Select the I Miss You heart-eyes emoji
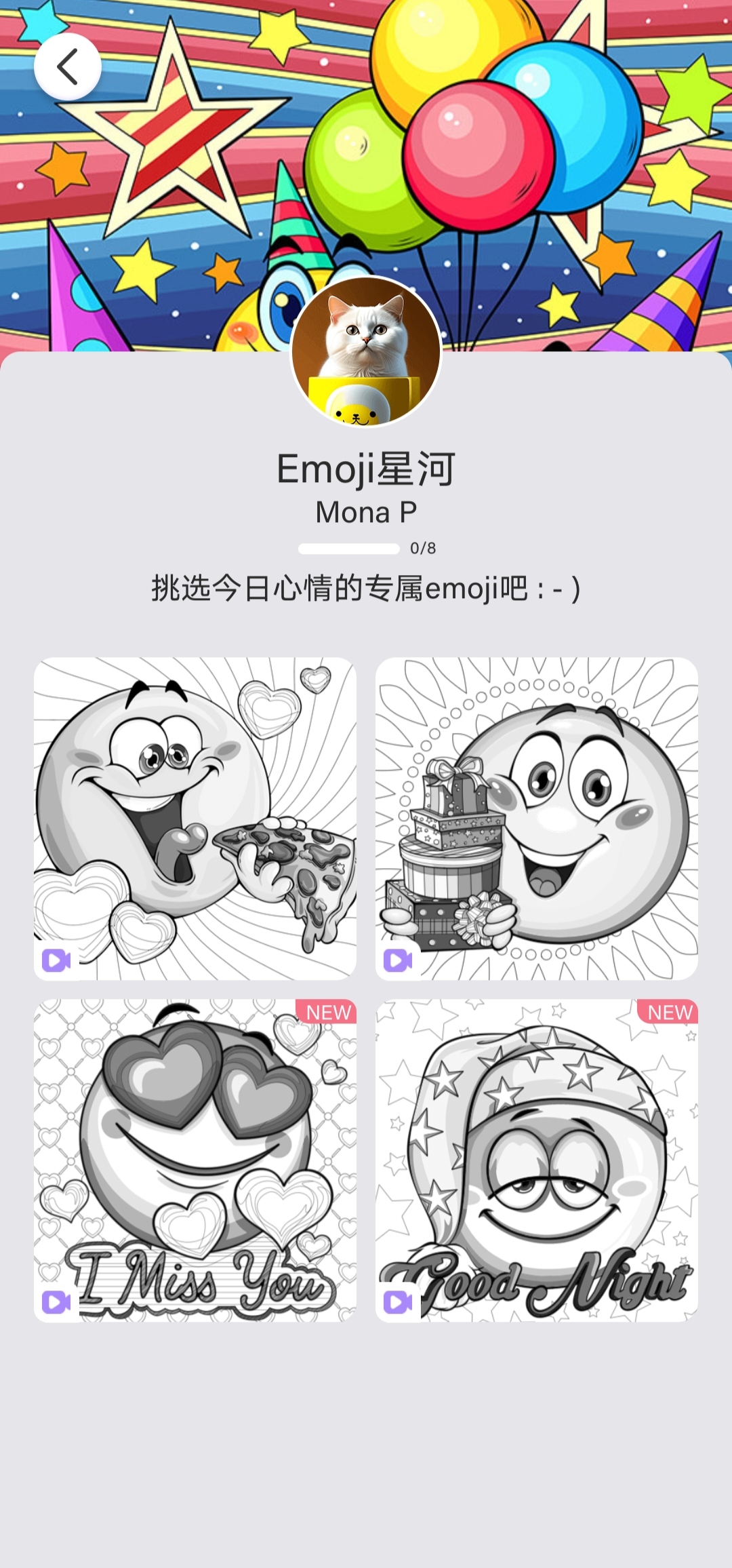 [x=195, y=1160]
